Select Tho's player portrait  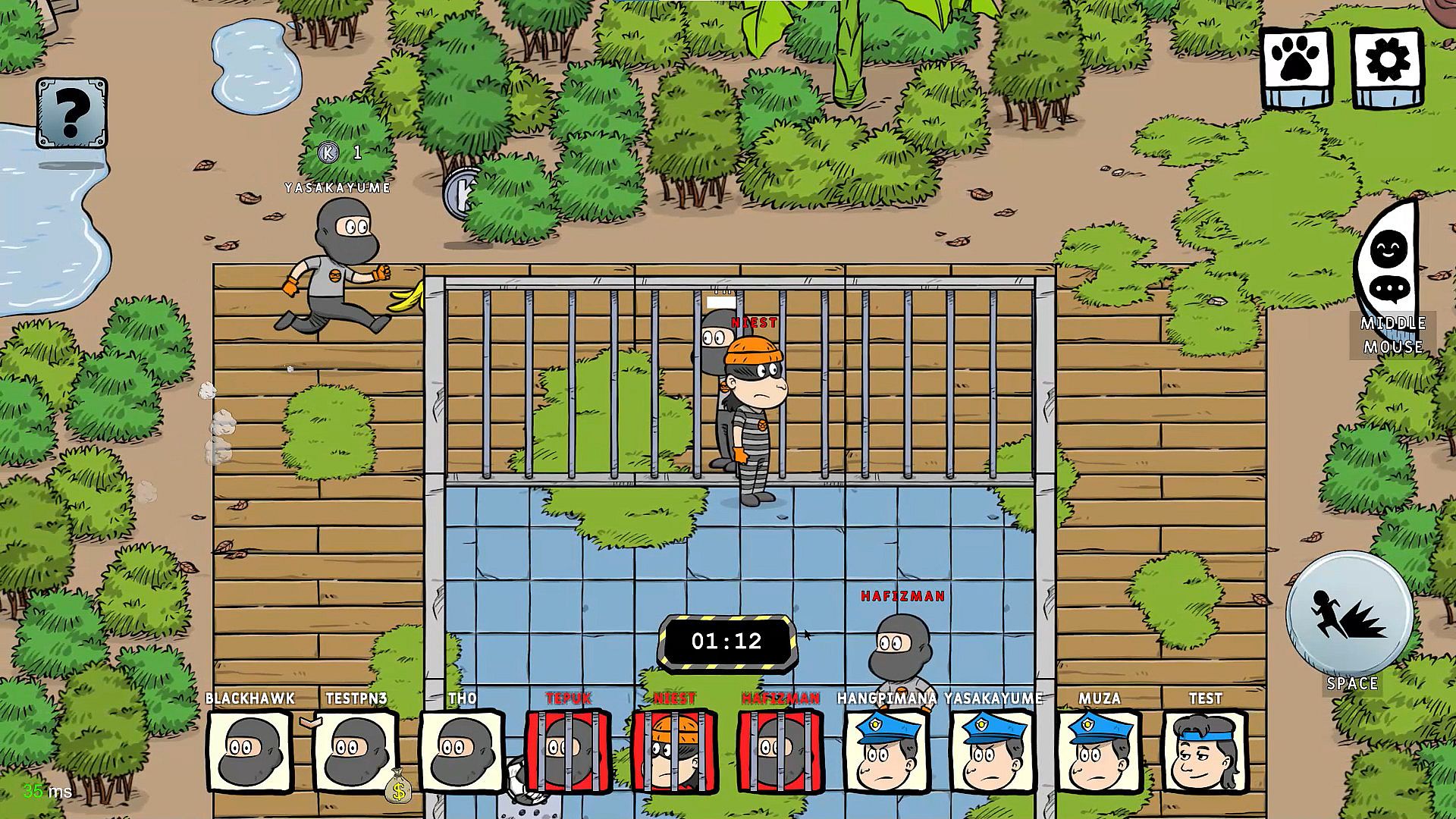tap(462, 751)
